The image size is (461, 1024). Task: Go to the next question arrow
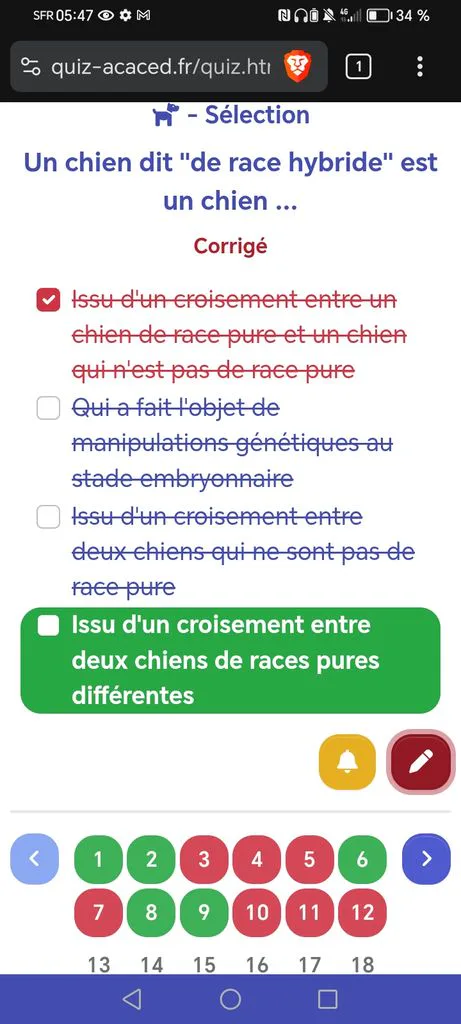click(426, 859)
